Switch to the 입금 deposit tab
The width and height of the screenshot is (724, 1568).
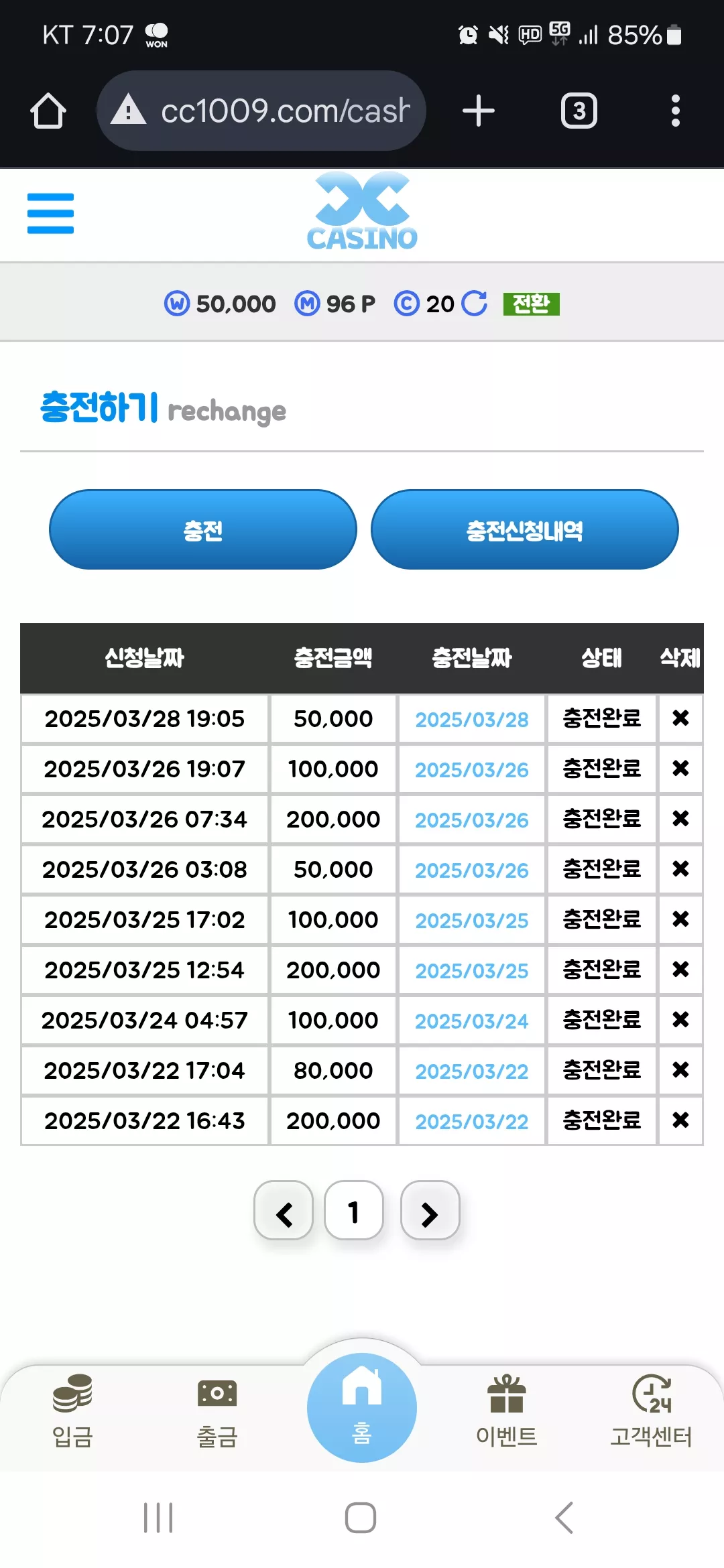[72, 1410]
